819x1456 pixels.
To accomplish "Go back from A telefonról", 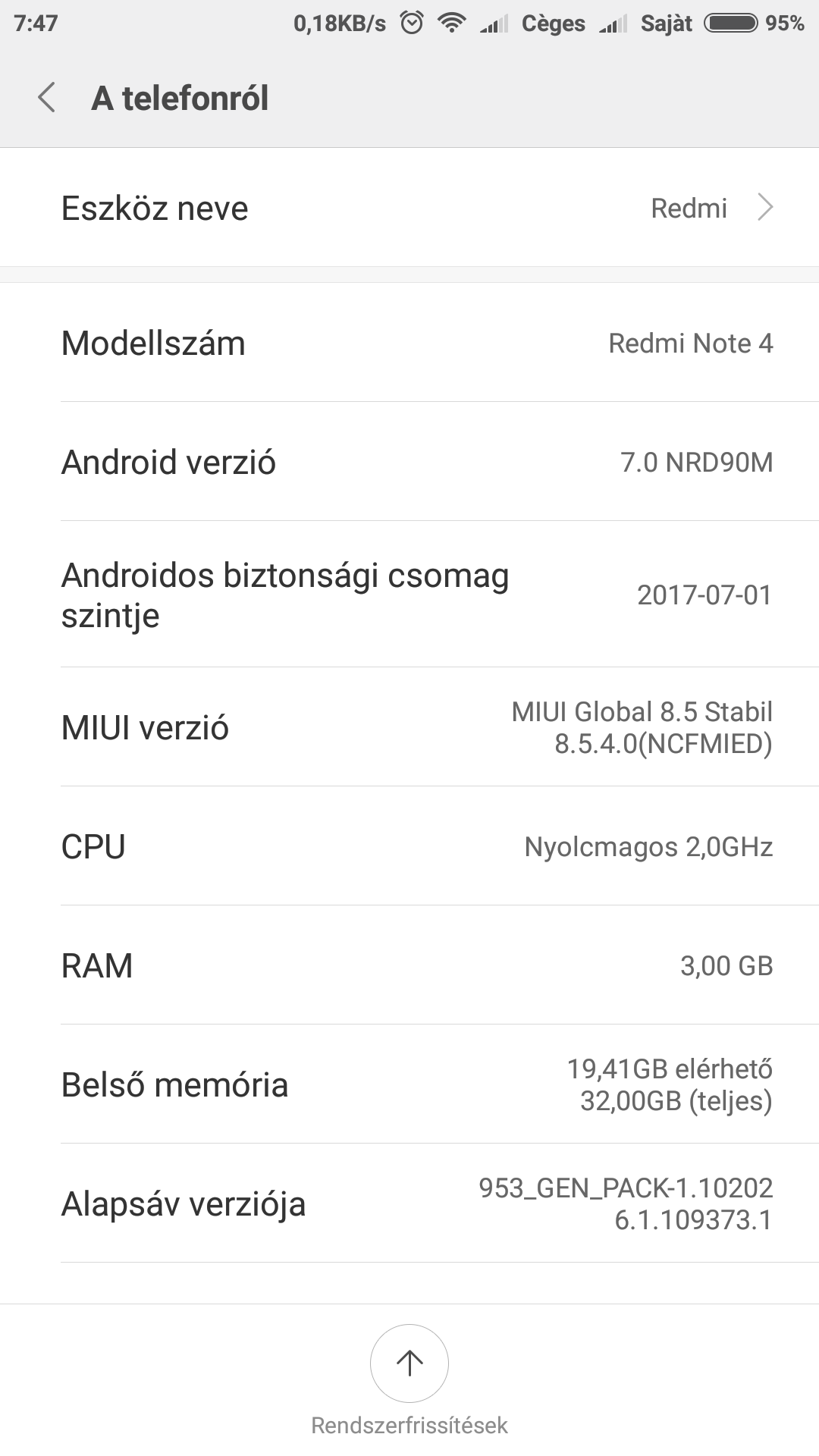I will pos(47,99).
